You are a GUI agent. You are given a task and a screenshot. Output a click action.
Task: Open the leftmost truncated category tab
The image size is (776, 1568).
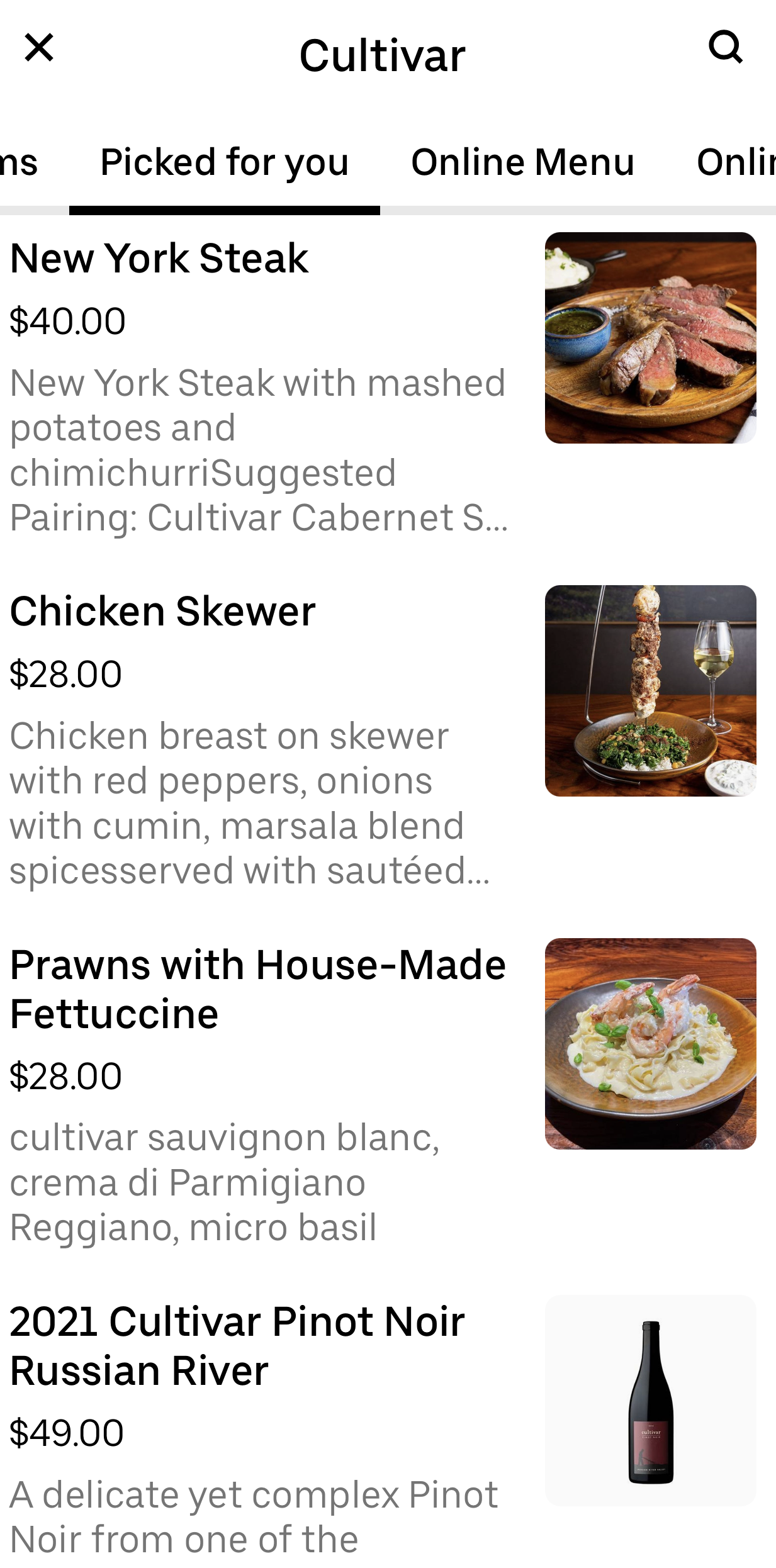[x=19, y=162]
